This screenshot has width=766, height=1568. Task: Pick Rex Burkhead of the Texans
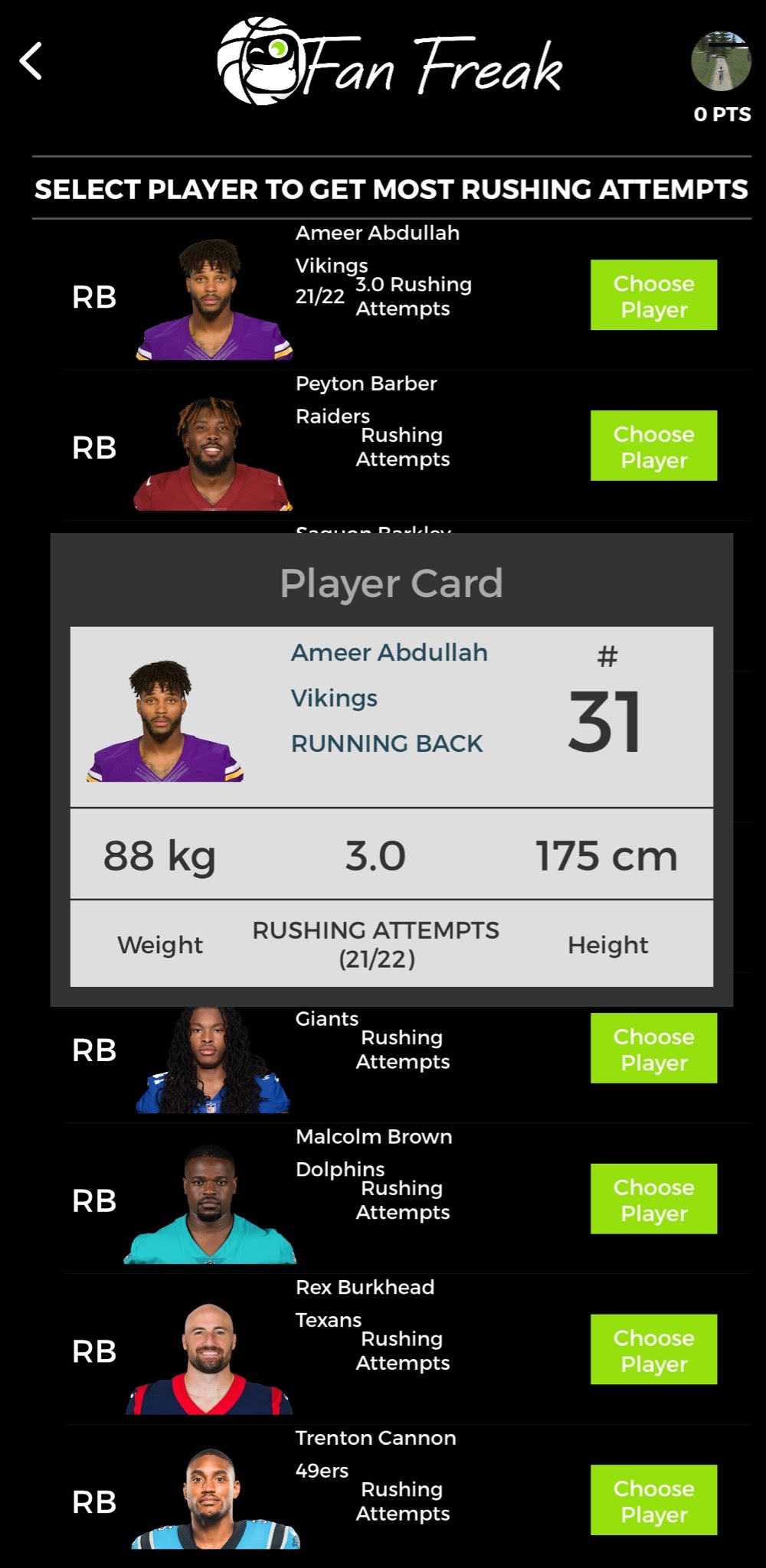tap(653, 1350)
